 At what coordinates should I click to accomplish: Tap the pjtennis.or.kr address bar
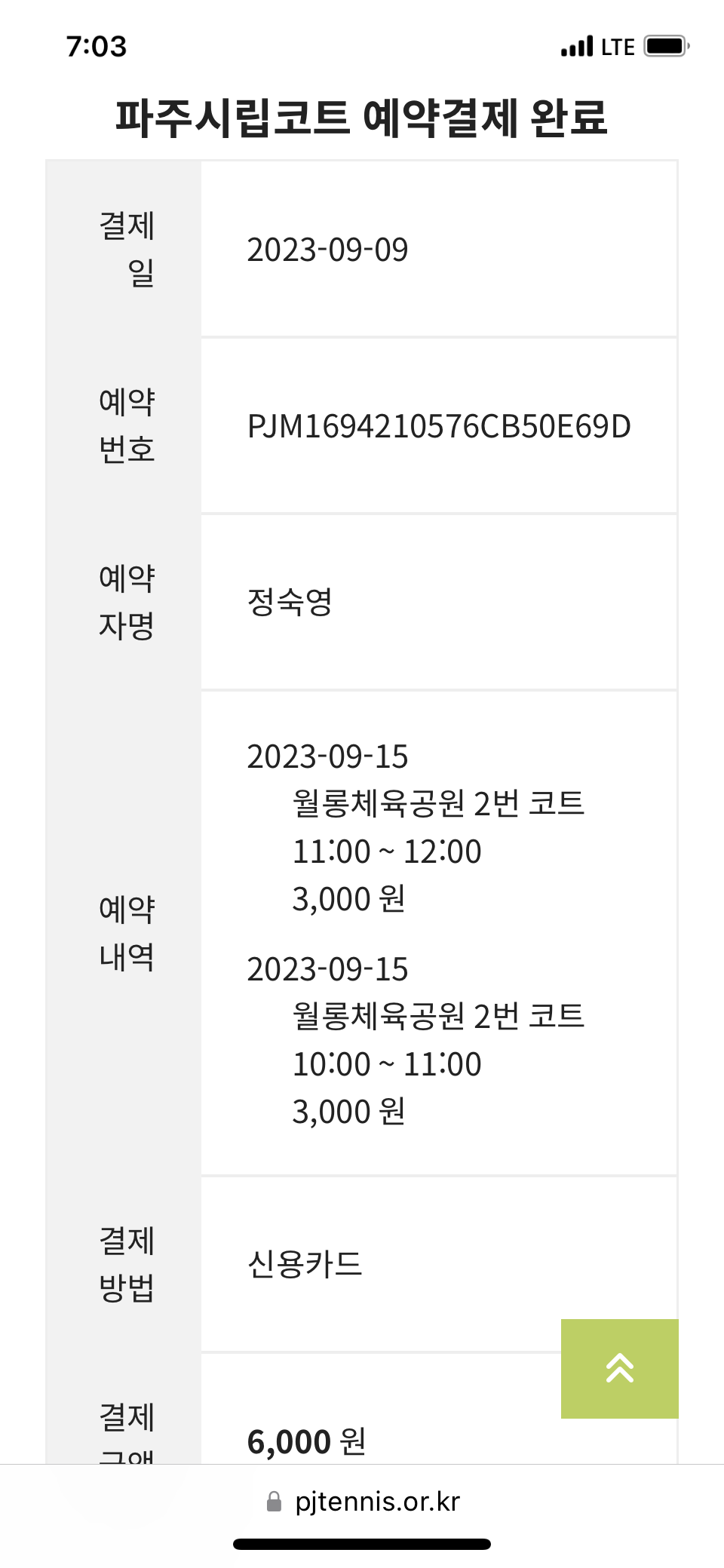coord(363,1502)
